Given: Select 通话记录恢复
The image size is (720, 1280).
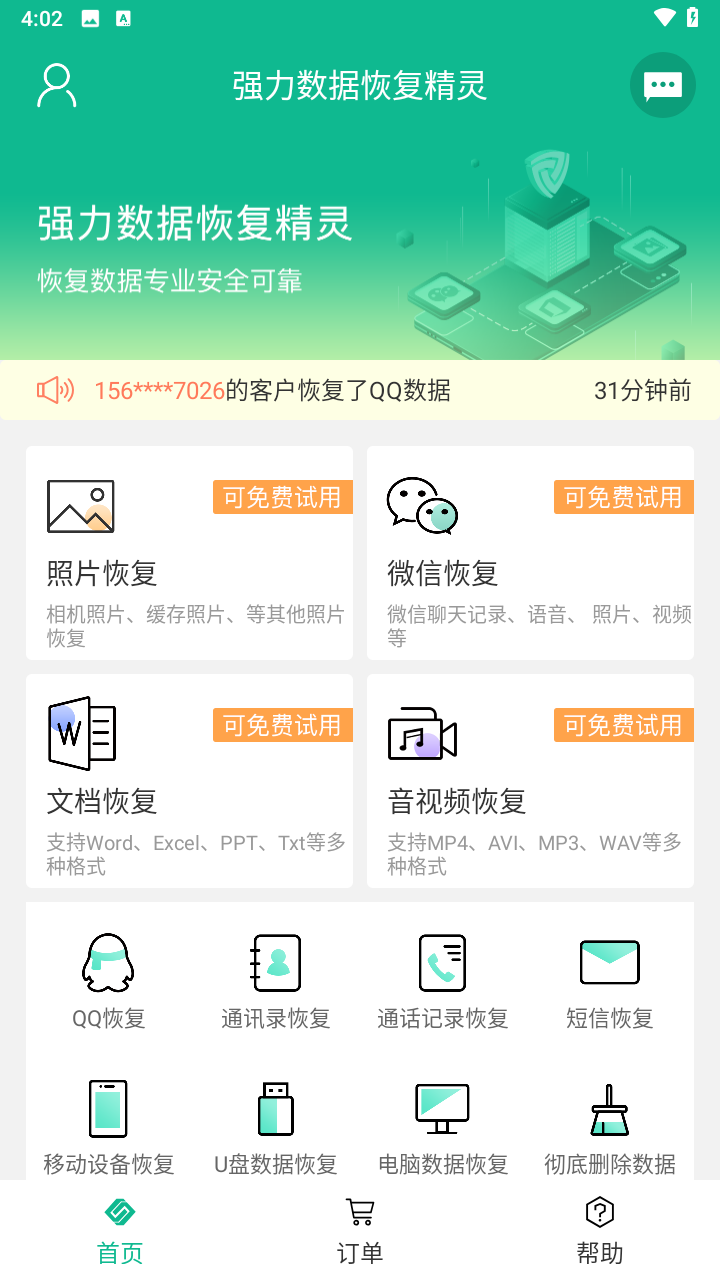Looking at the screenshot, I should (442, 981).
